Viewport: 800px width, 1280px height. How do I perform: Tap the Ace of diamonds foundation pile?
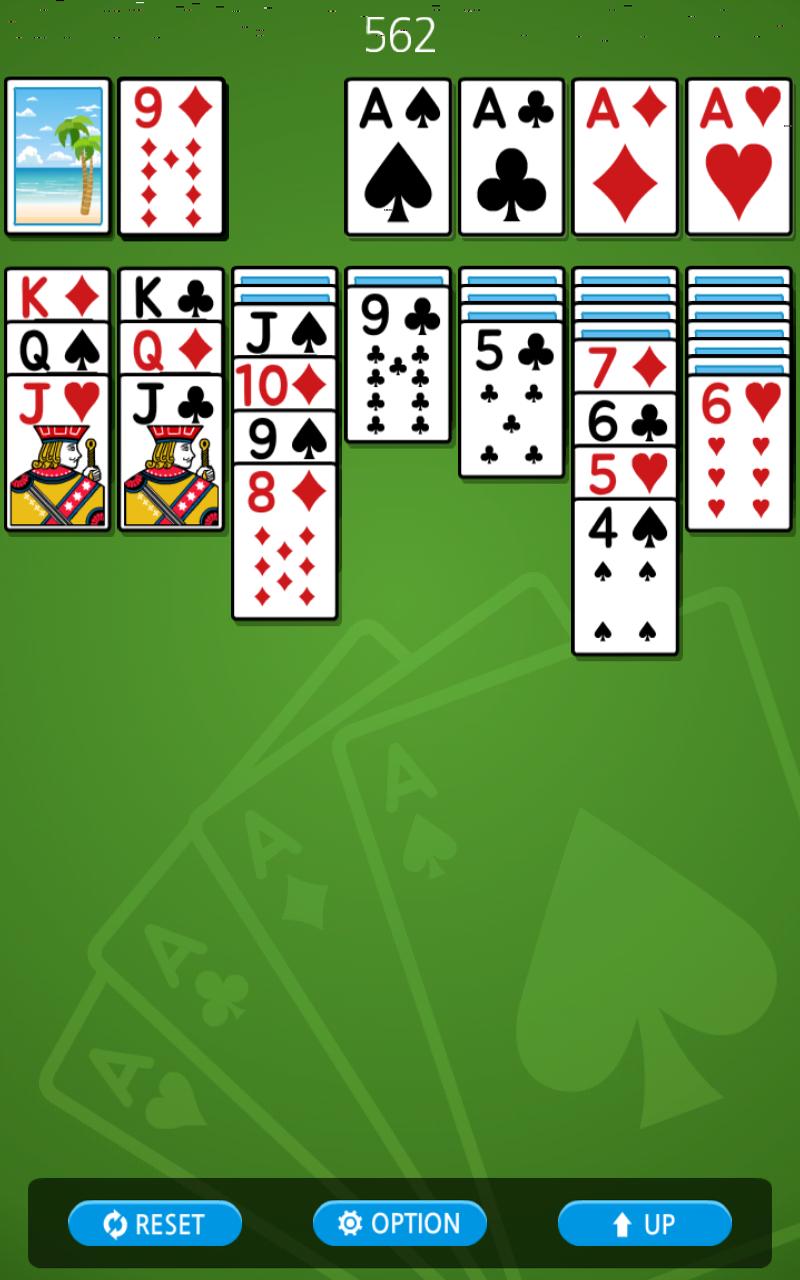(x=625, y=157)
